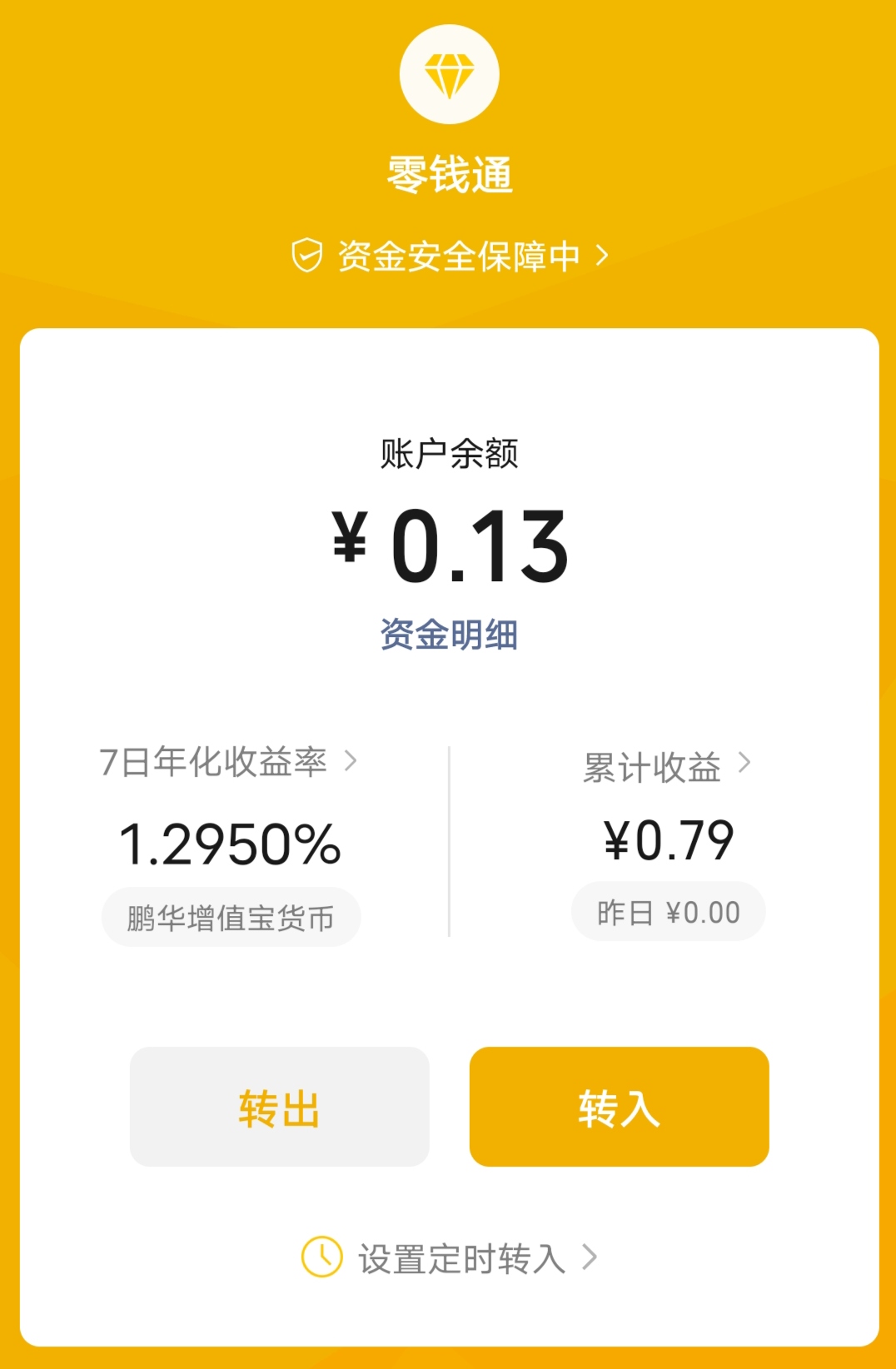Click the 鹏华增值宝货币 fund name tag
The height and width of the screenshot is (1369, 896).
click(x=231, y=916)
